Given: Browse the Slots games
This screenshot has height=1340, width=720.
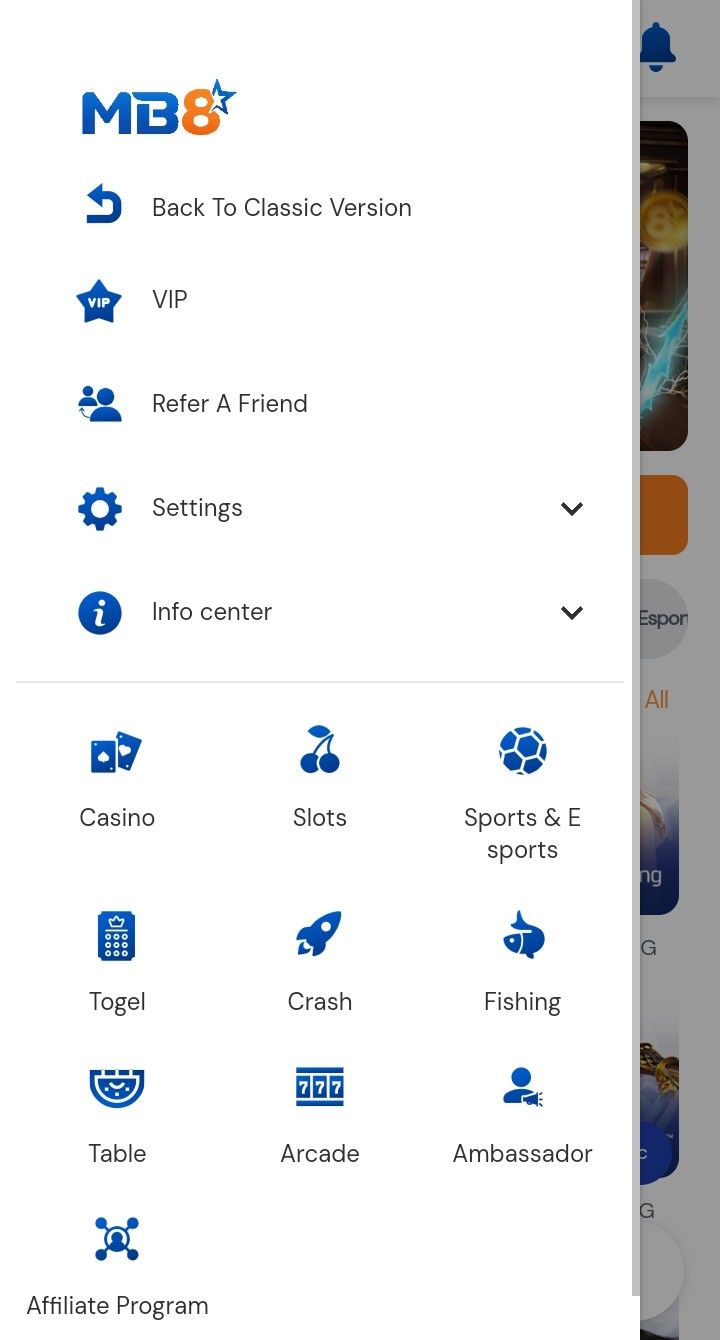Looking at the screenshot, I should pos(320,778).
